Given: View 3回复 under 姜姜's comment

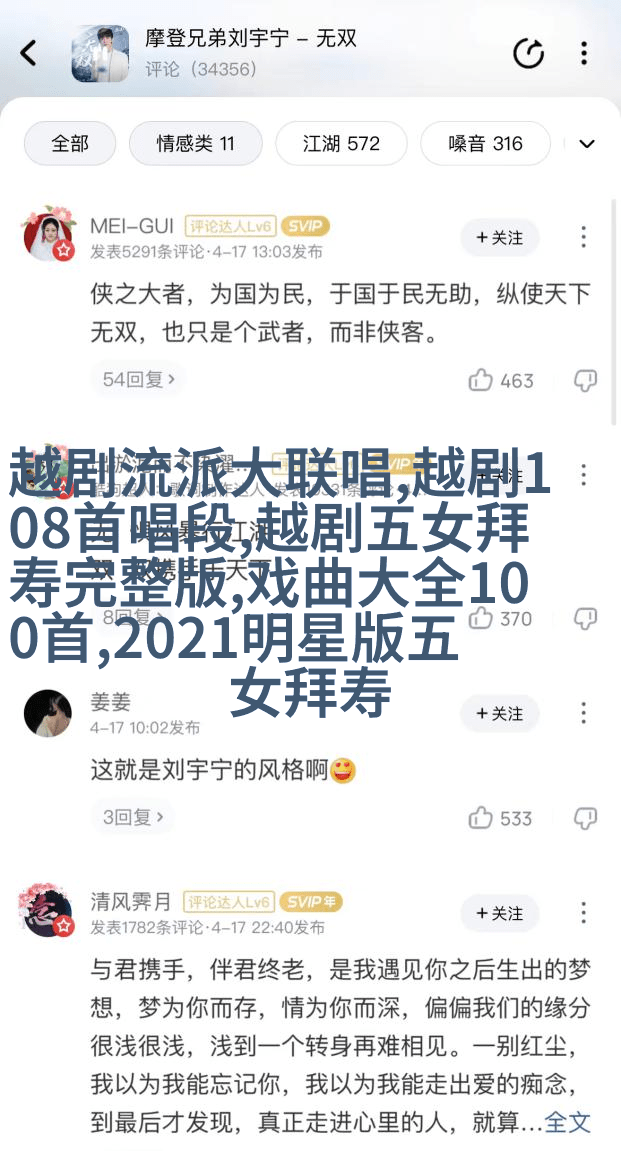Looking at the screenshot, I should tap(133, 817).
